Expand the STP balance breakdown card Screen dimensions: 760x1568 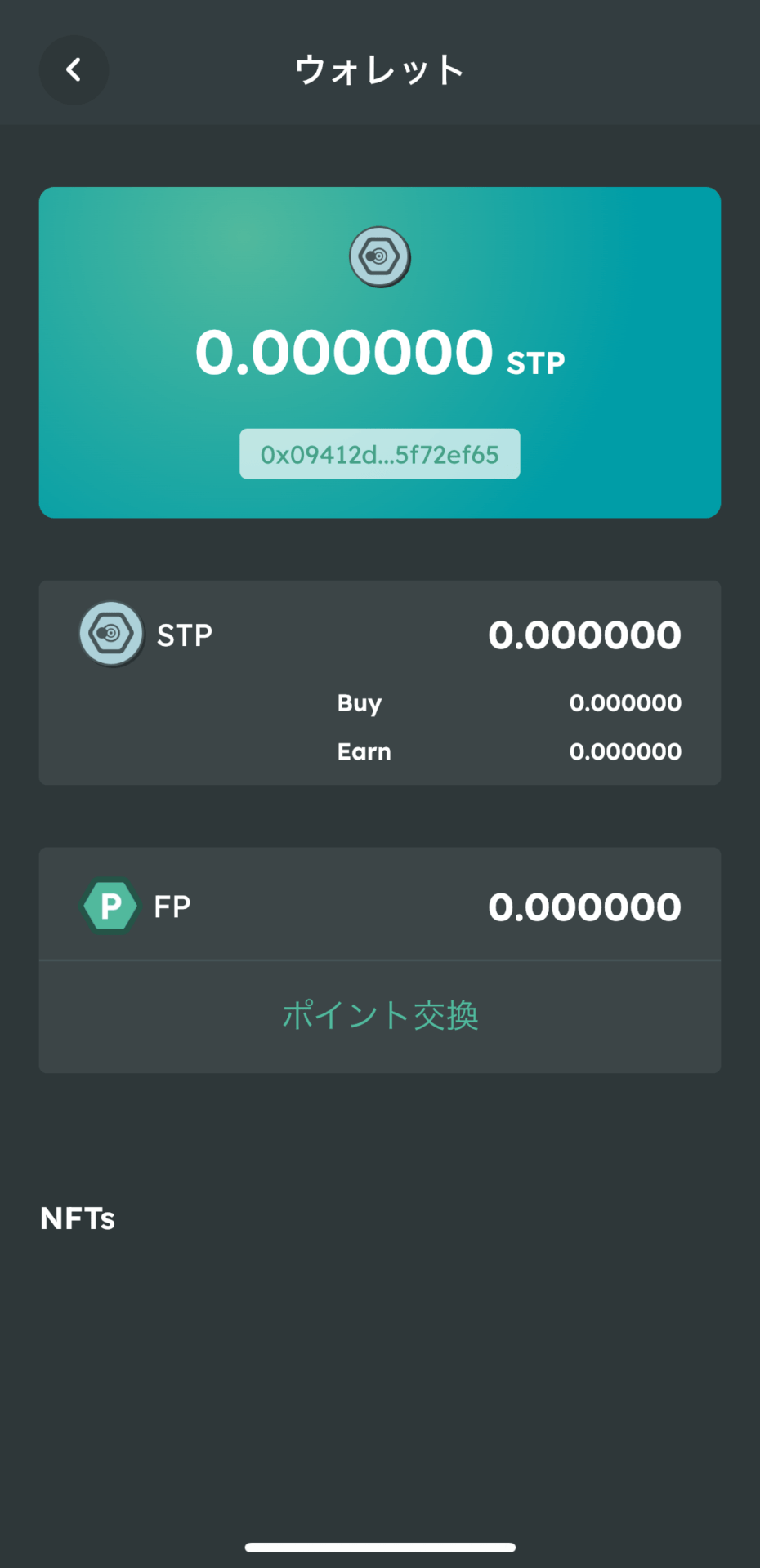tap(379, 683)
